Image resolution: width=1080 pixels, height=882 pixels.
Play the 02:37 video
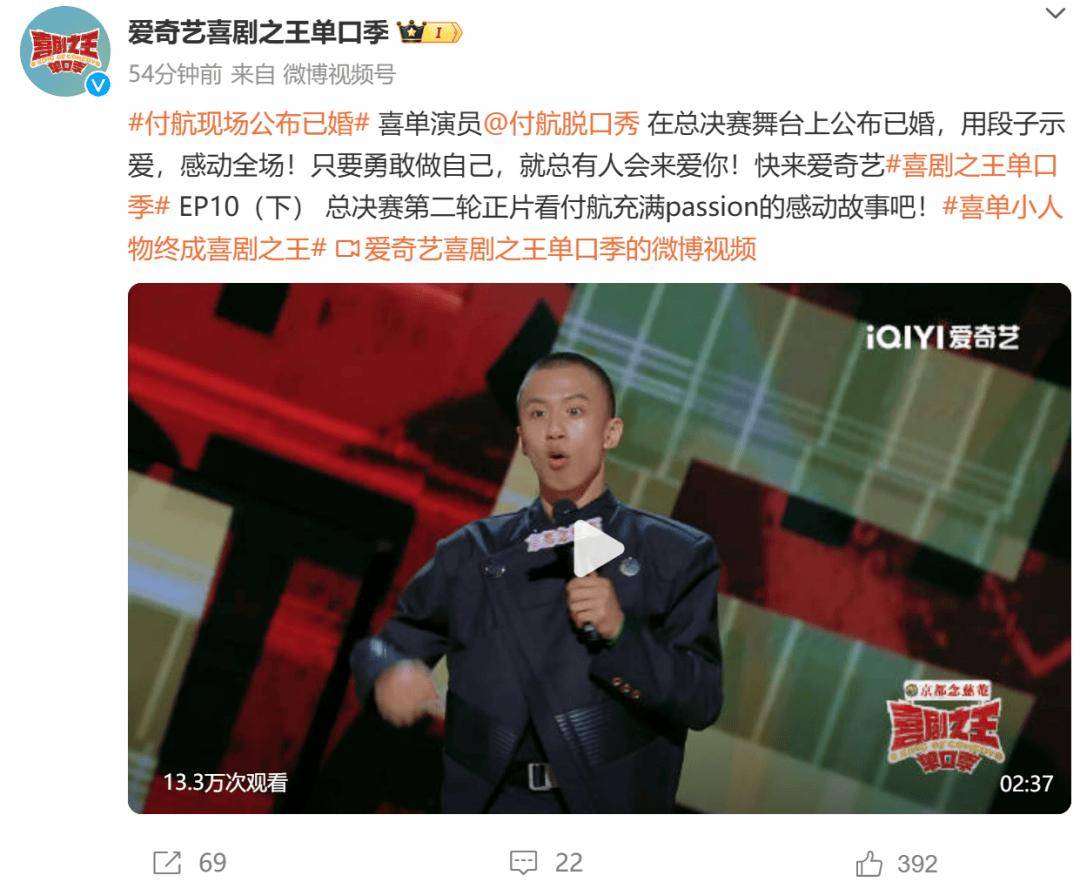[598, 548]
